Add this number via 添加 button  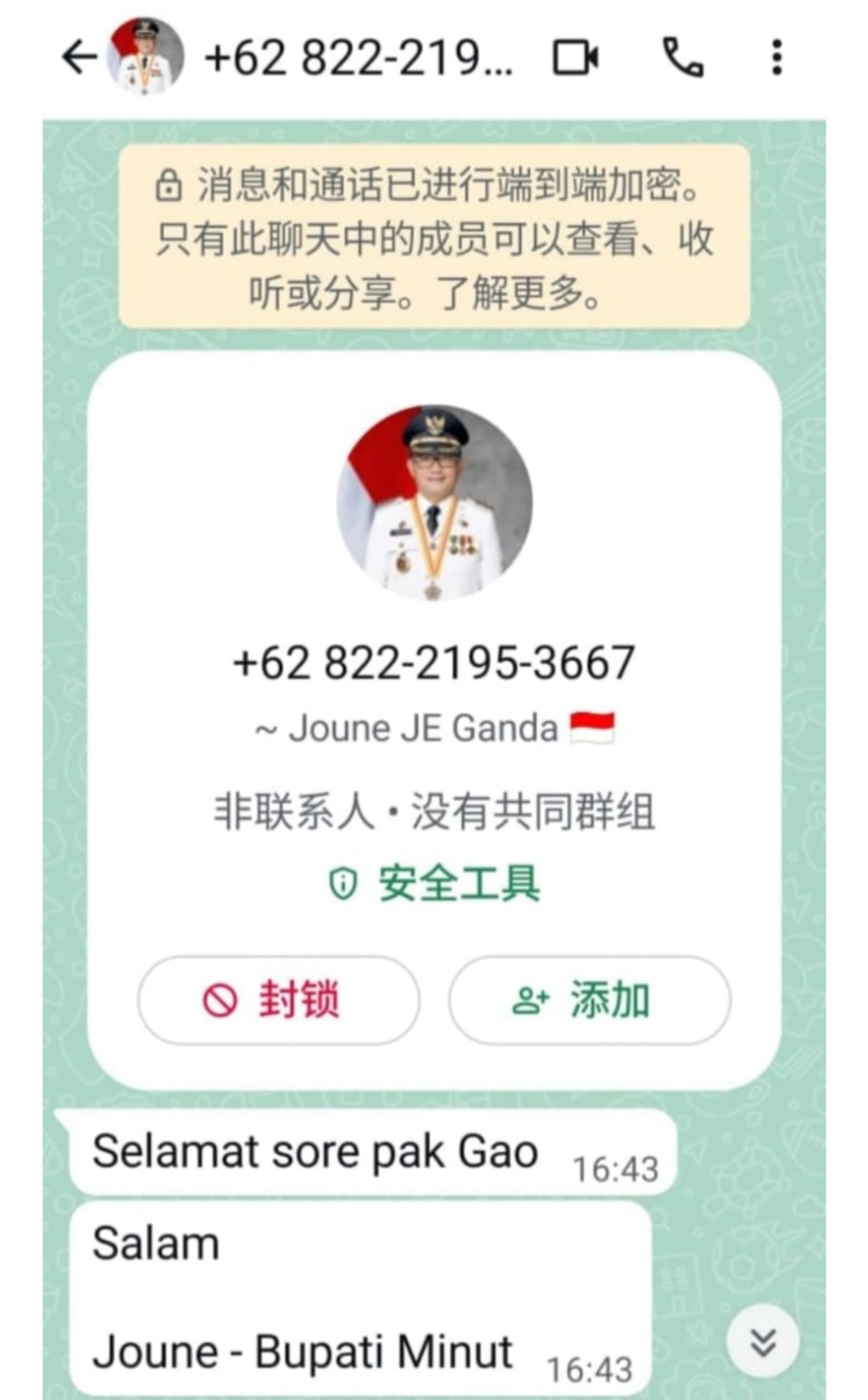[x=589, y=1000]
